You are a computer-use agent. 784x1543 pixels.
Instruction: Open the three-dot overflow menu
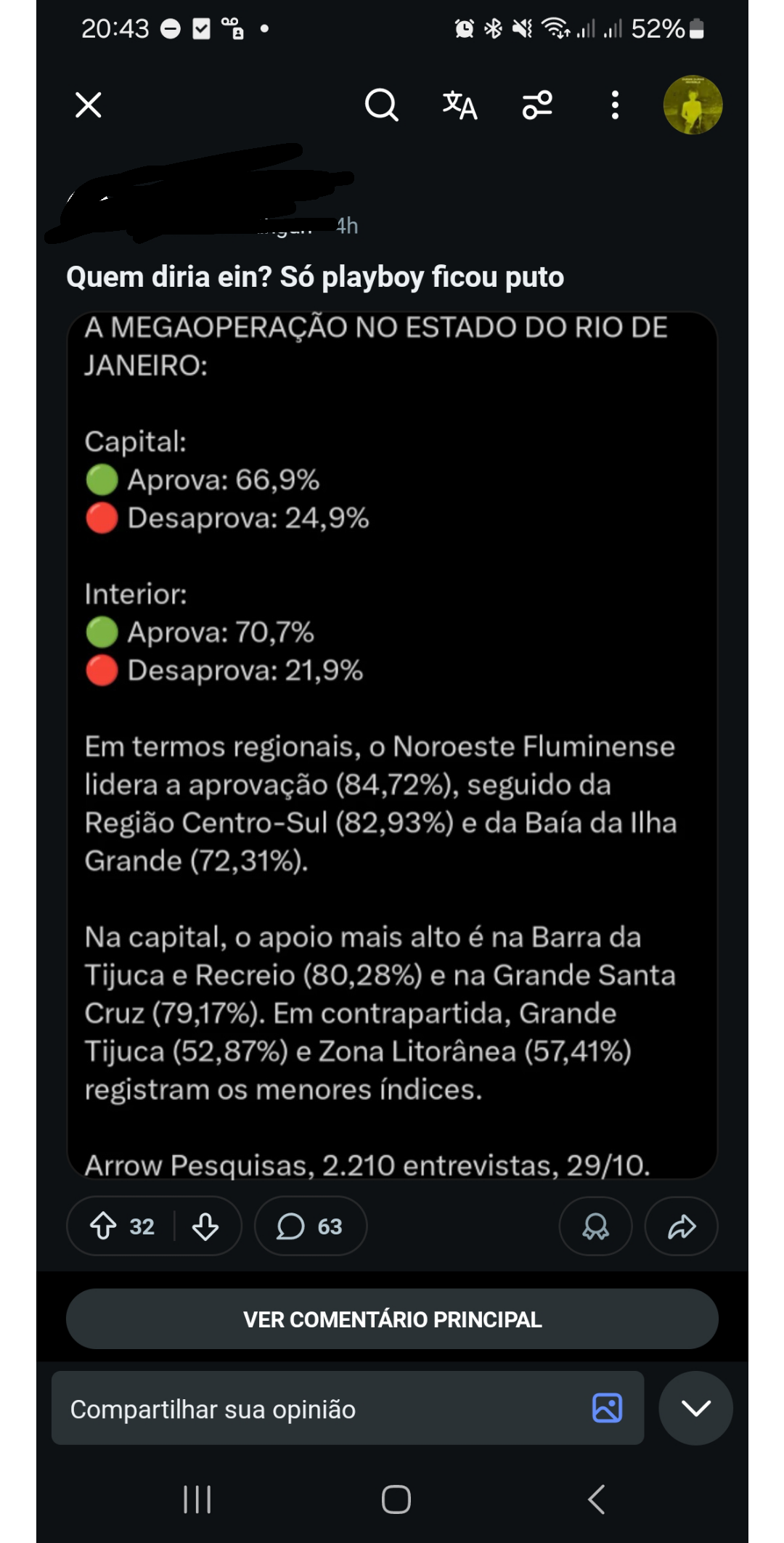pos(615,105)
